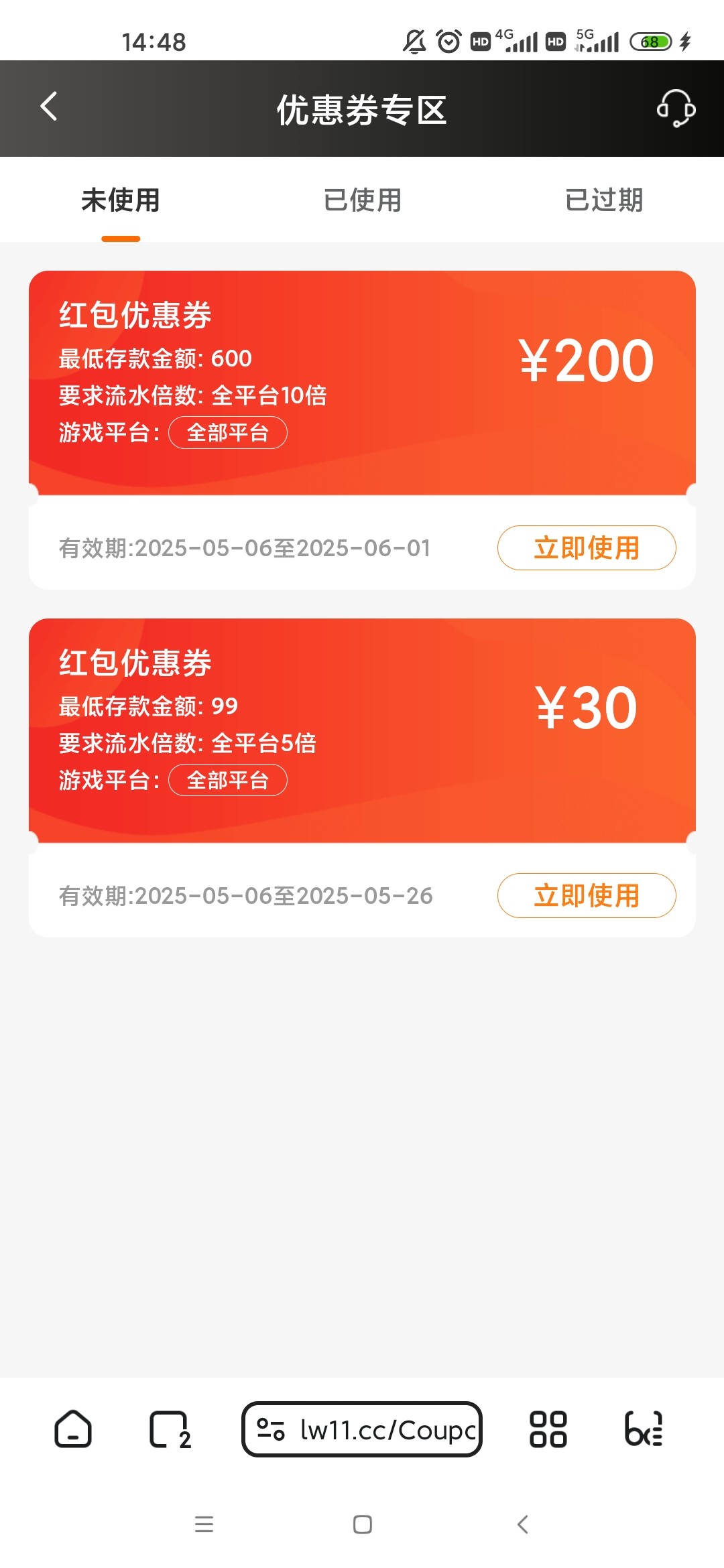Screen dimensions: 724x1568
Task: Switch to the 已使用 tab
Action: [x=362, y=200]
